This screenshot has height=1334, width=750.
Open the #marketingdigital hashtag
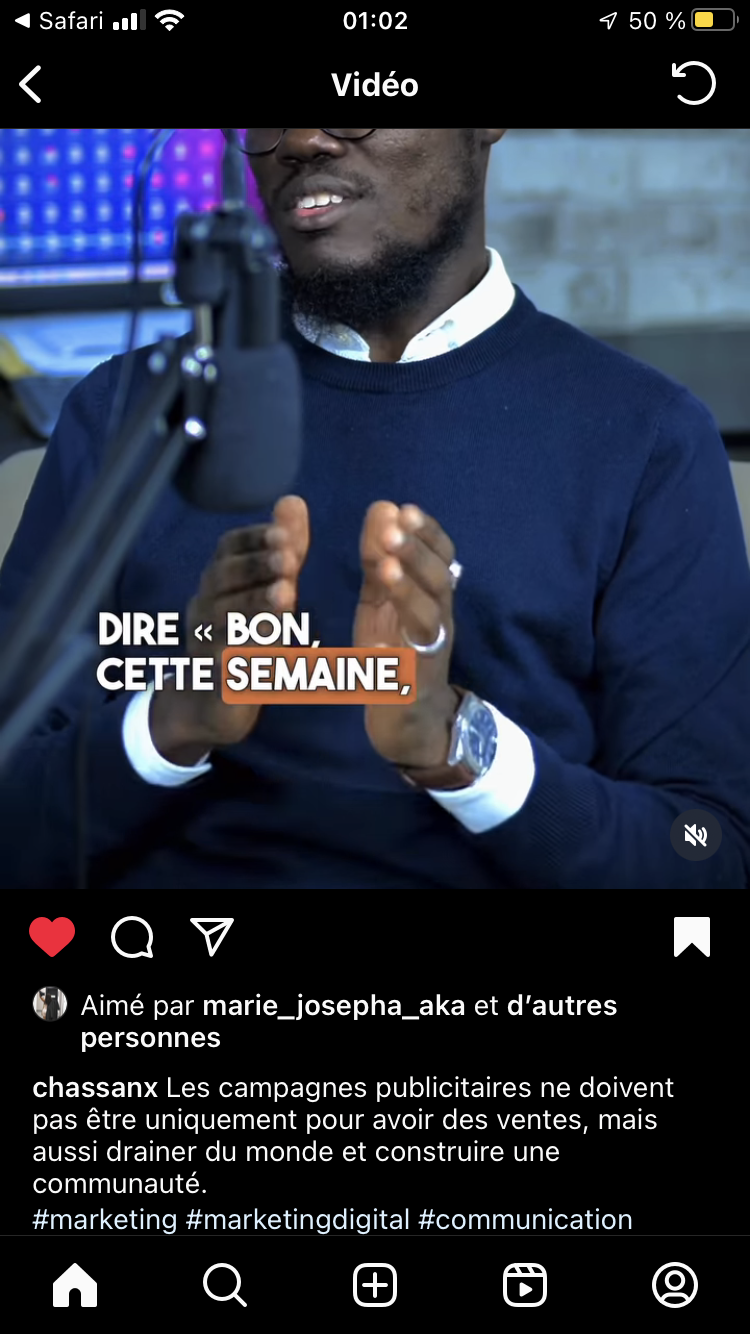point(298,1219)
